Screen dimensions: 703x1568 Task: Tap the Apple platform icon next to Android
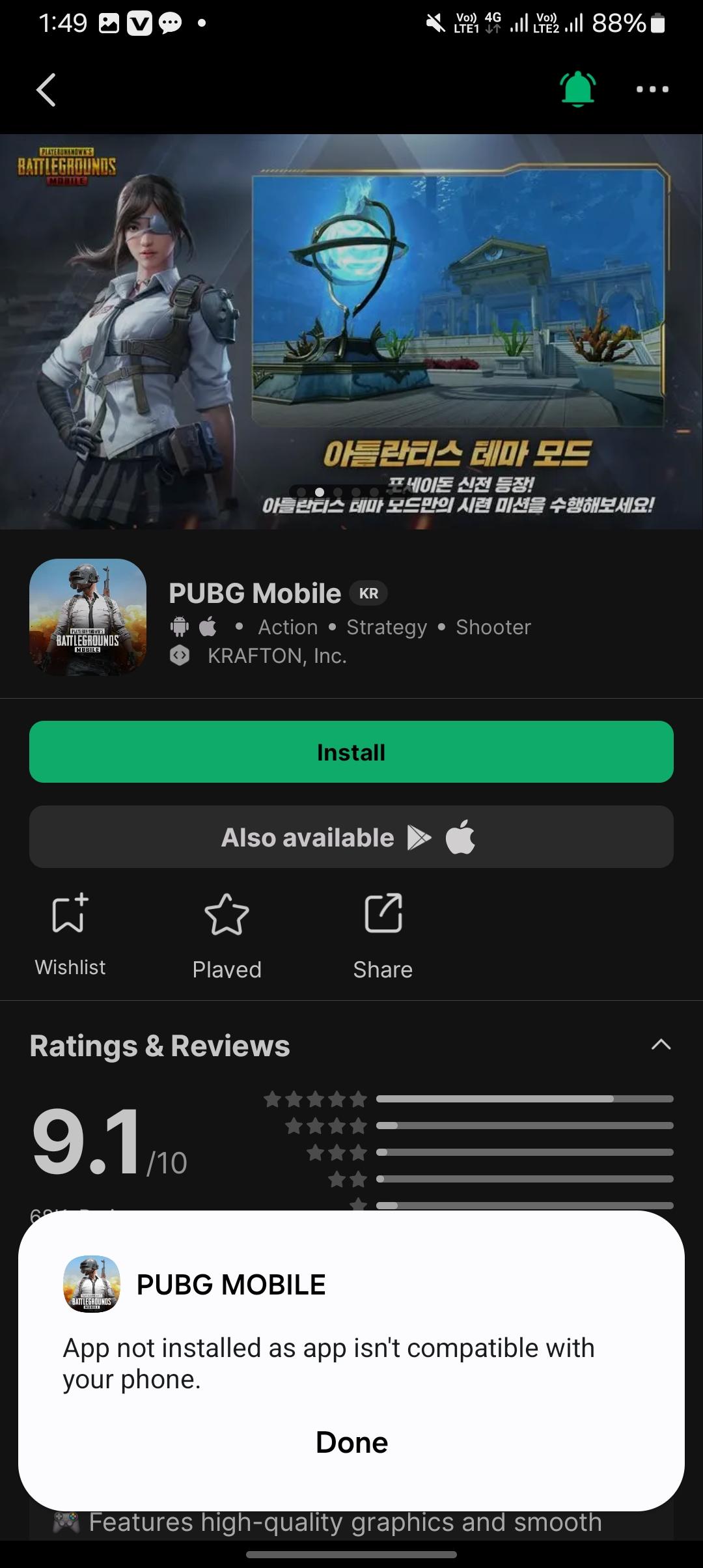(208, 626)
